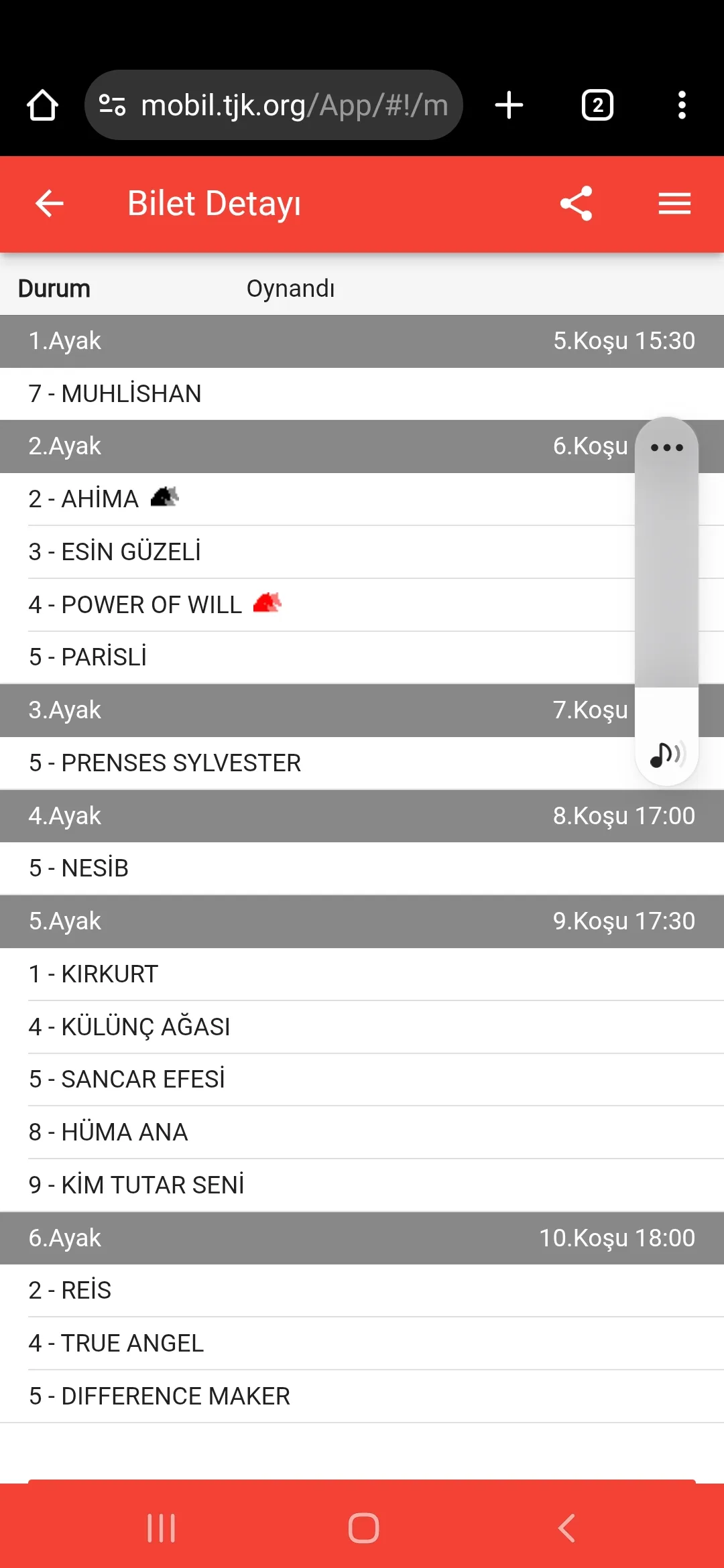Viewport: 724px width, 1568px height.
Task: Go back from Bilet Detayı
Action: [x=49, y=204]
